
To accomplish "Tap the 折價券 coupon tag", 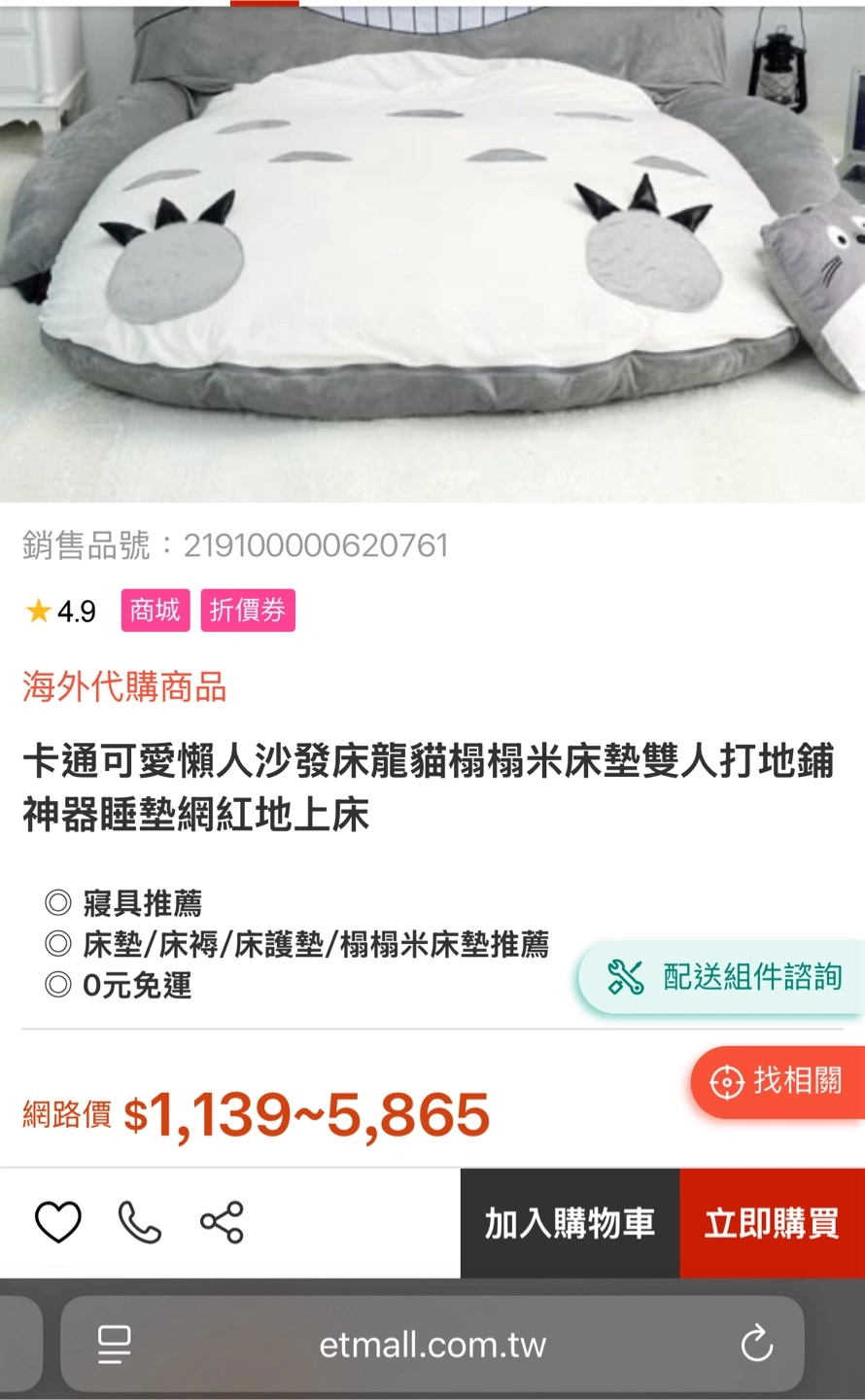I will tap(248, 611).
